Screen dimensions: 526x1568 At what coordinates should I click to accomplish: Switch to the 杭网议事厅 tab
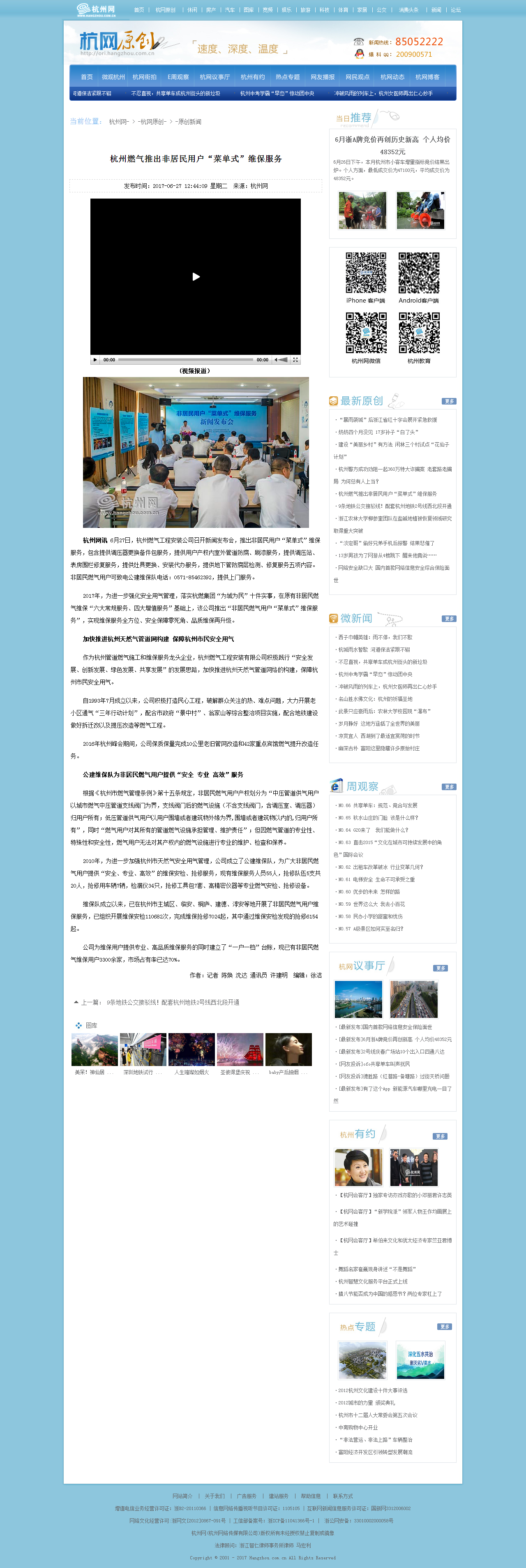click(215, 77)
